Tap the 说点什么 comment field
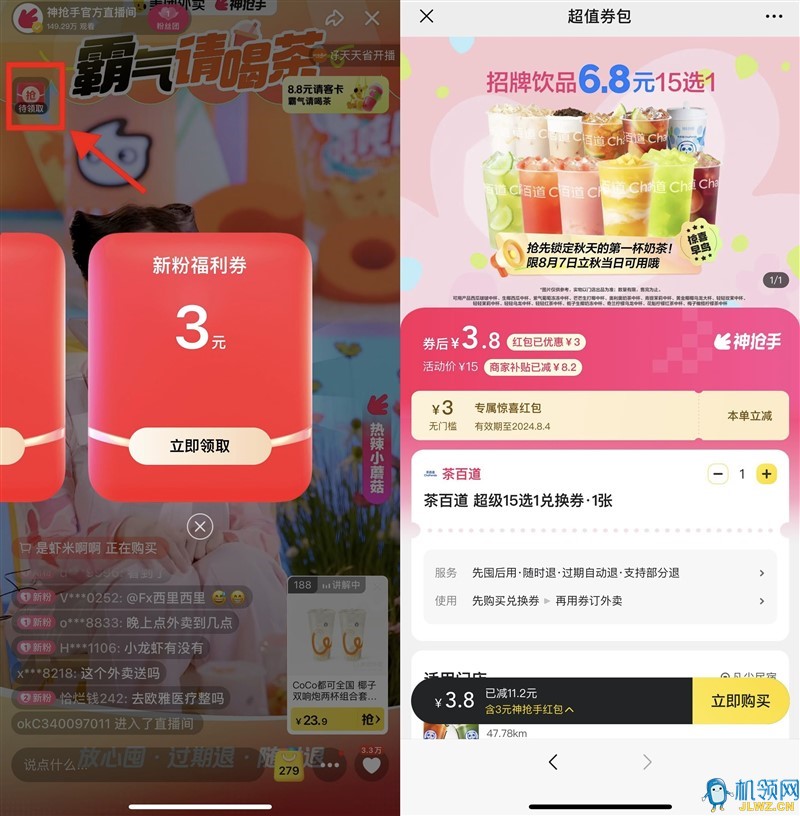800x816 pixels. tap(130, 765)
